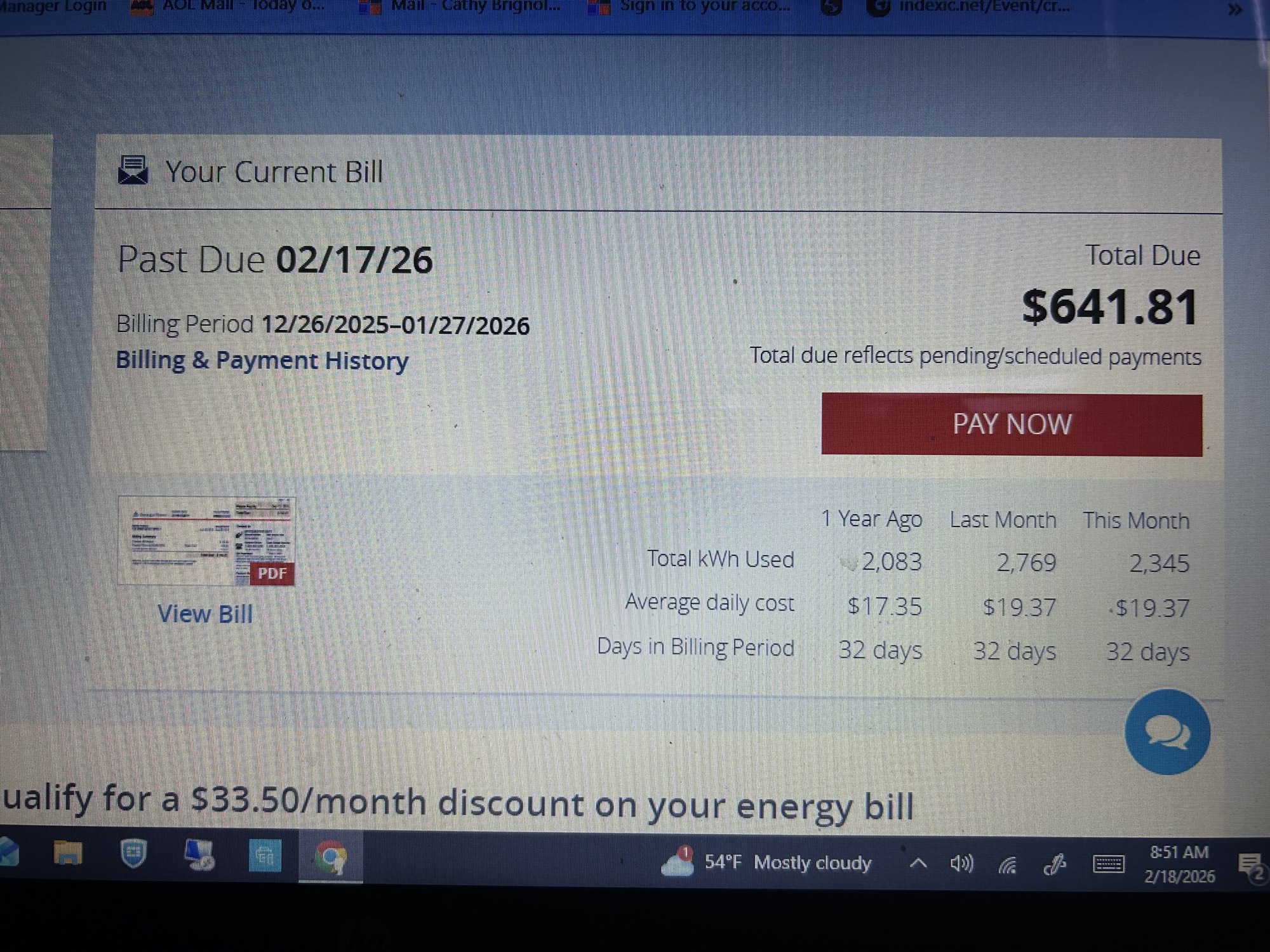The image size is (1270, 952).
Task: Open the blue chat bubble
Action: click(1167, 732)
